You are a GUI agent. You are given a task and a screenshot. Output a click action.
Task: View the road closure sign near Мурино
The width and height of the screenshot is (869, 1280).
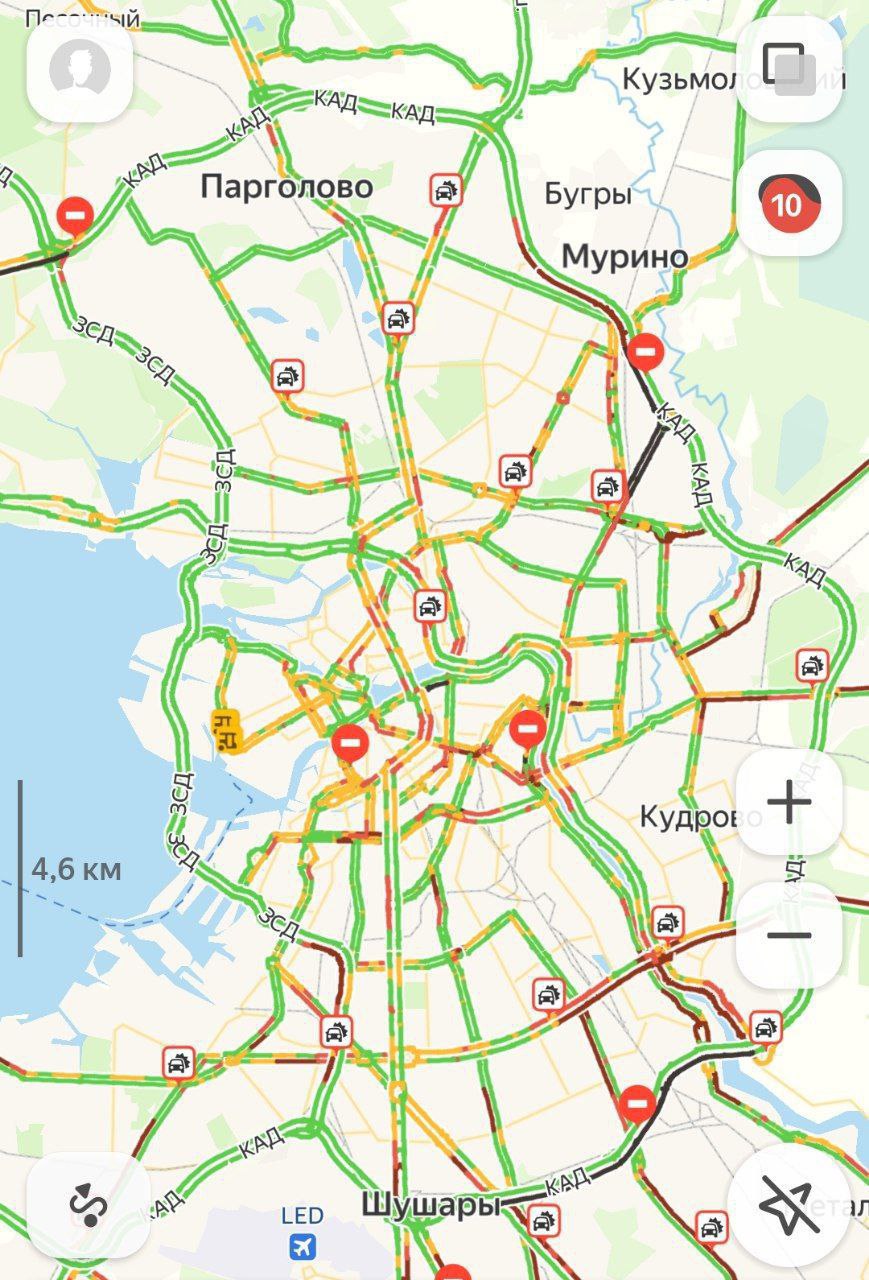pos(646,352)
